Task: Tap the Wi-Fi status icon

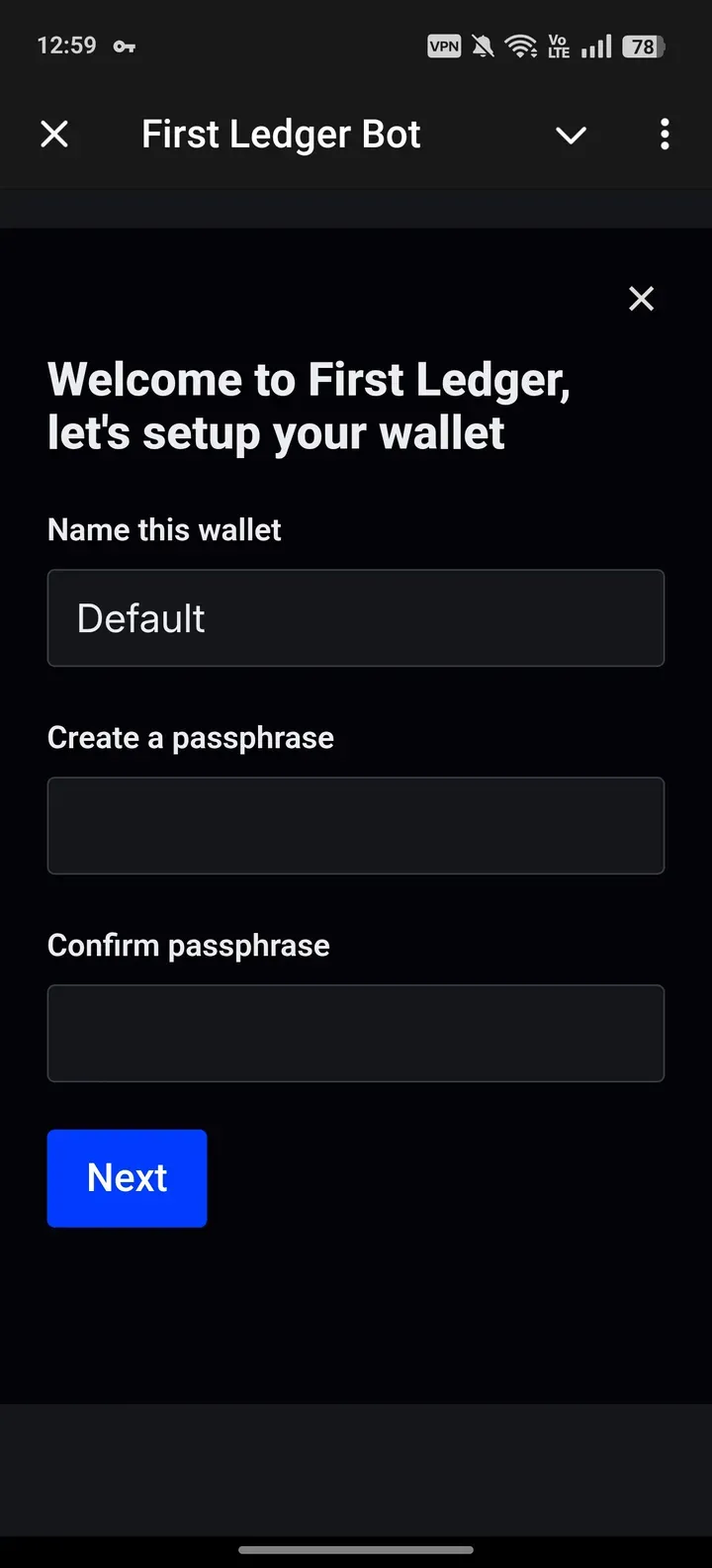Action: click(521, 46)
